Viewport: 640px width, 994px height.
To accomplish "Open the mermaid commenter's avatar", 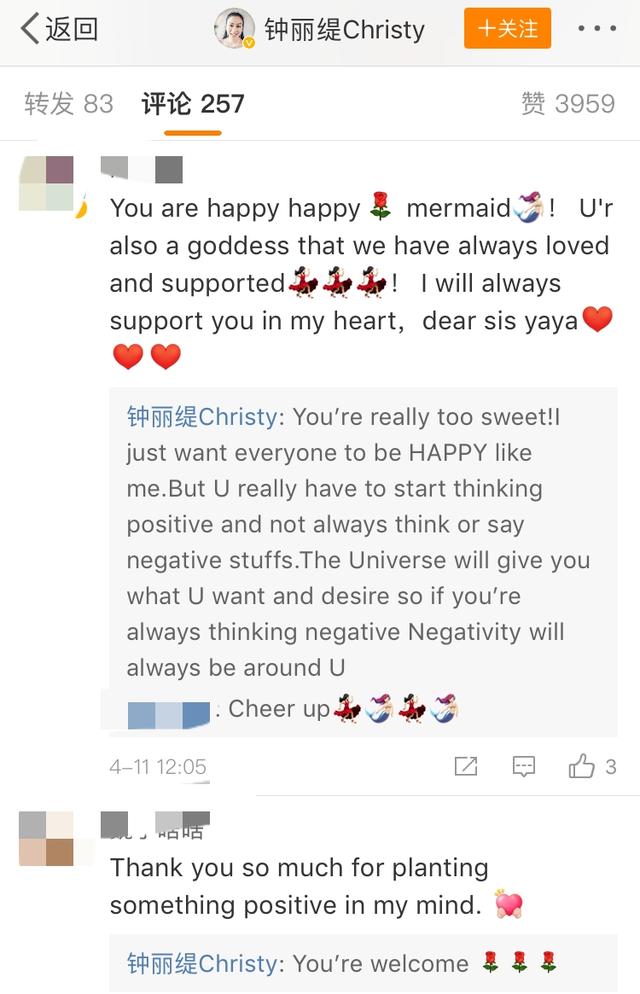I will (46, 183).
